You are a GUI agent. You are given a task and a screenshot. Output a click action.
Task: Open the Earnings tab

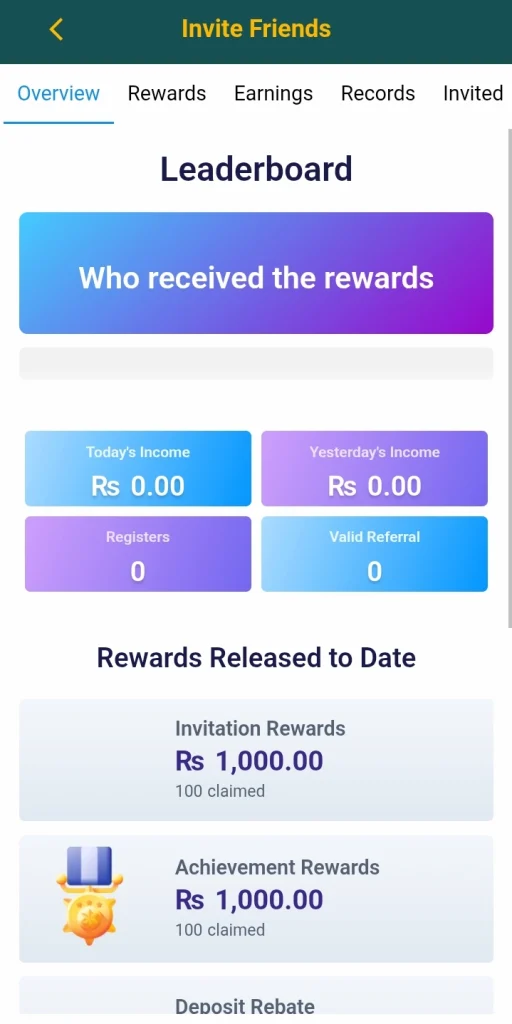(273, 94)
